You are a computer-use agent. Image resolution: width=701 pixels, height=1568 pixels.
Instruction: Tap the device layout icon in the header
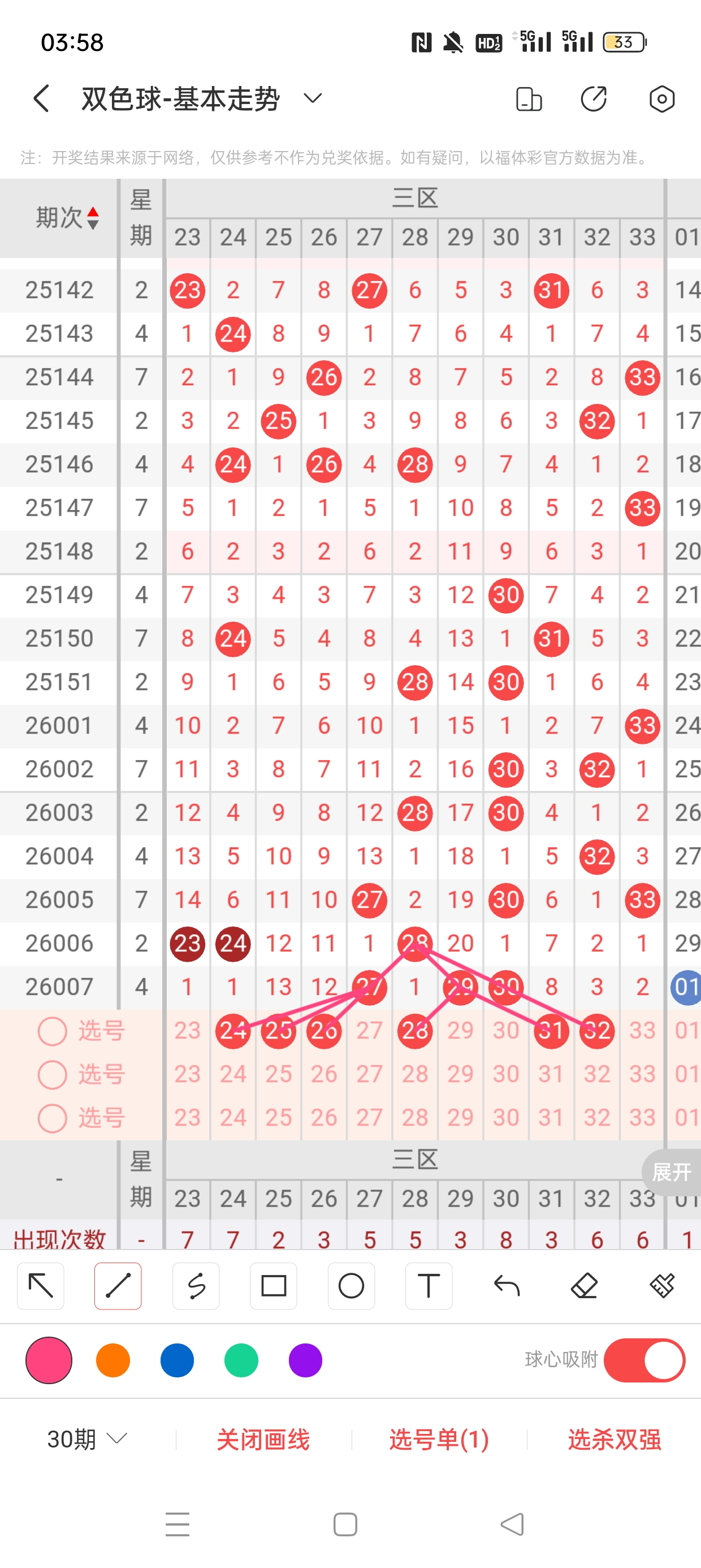528,98
